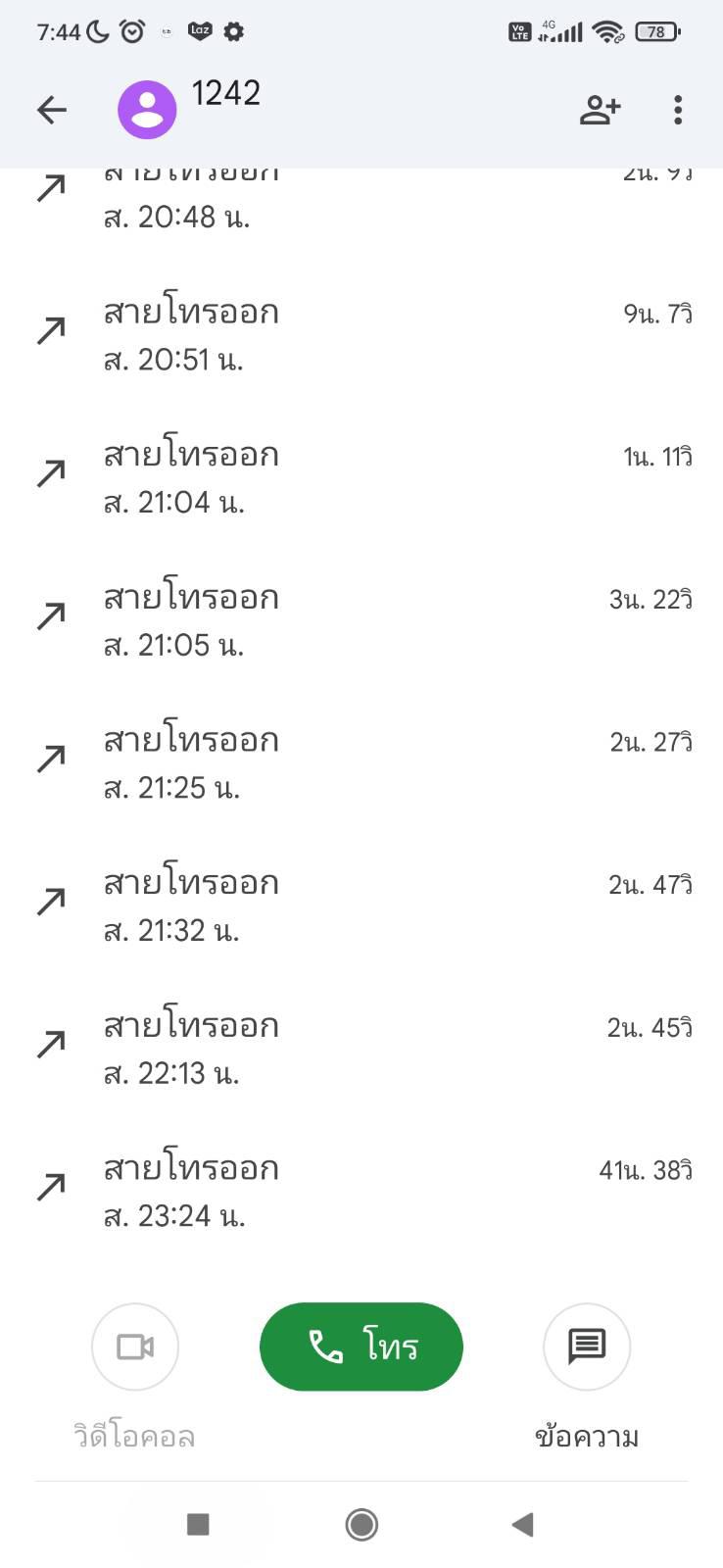Screen dimensions: 723x1568
Task: Open the contact avatar for 1242
Action: click(147, 110)
